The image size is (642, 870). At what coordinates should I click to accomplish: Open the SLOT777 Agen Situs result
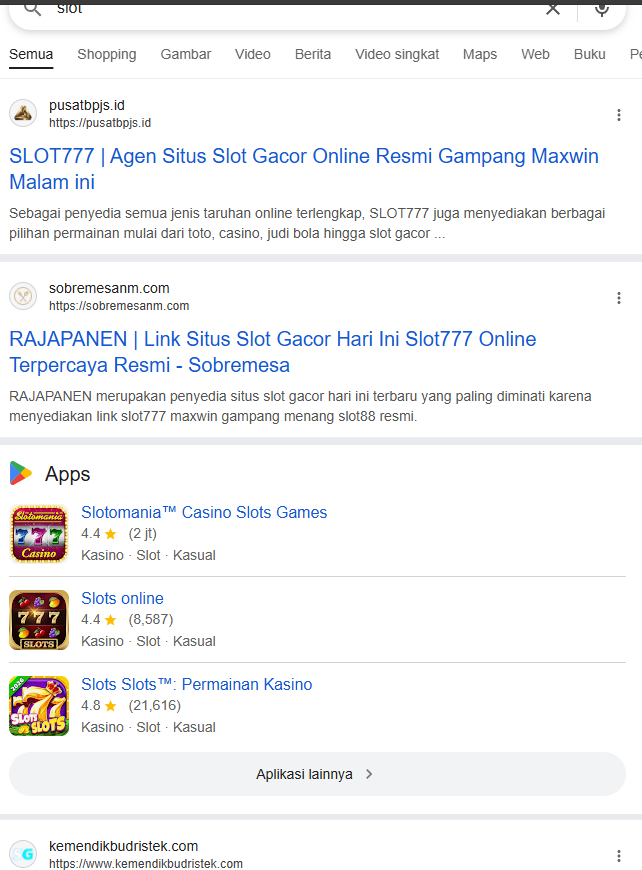coord(304,169)
